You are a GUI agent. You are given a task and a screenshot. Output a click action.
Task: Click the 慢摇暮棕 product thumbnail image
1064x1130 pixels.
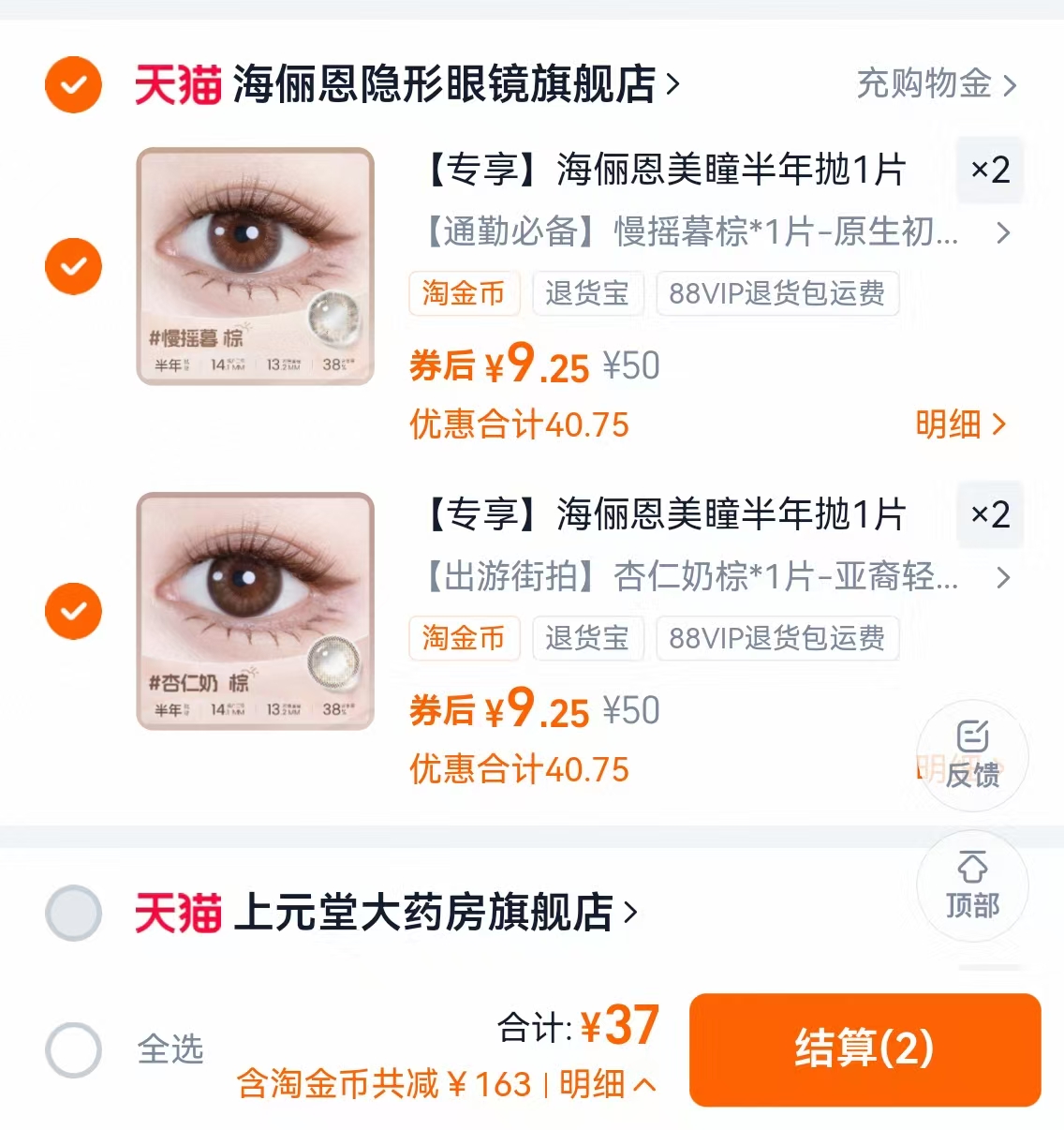254,265
